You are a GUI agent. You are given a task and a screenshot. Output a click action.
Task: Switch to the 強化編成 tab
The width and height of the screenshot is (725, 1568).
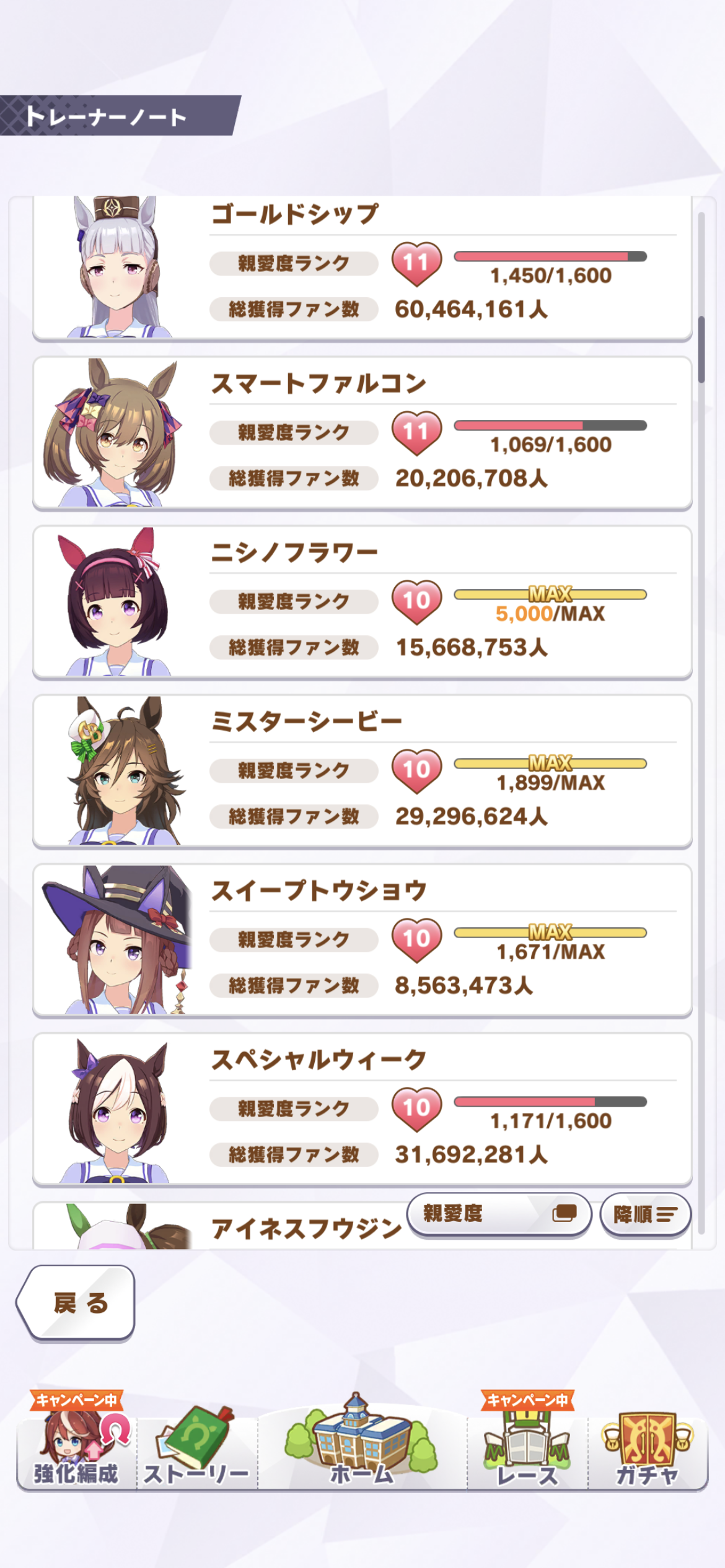[76, 1450]
